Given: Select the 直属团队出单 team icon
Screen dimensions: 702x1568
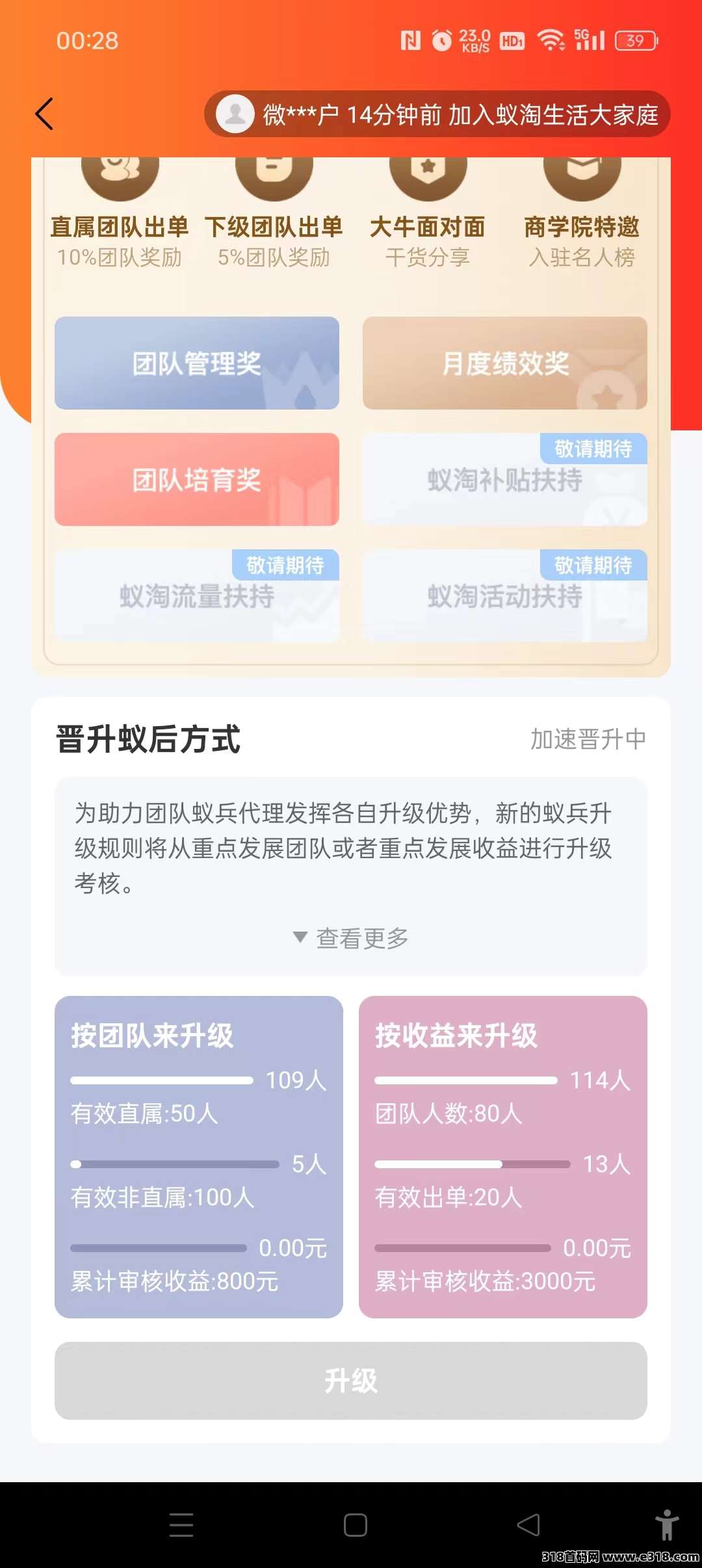Looking at the screenshot, I should (x=120, y=172).
